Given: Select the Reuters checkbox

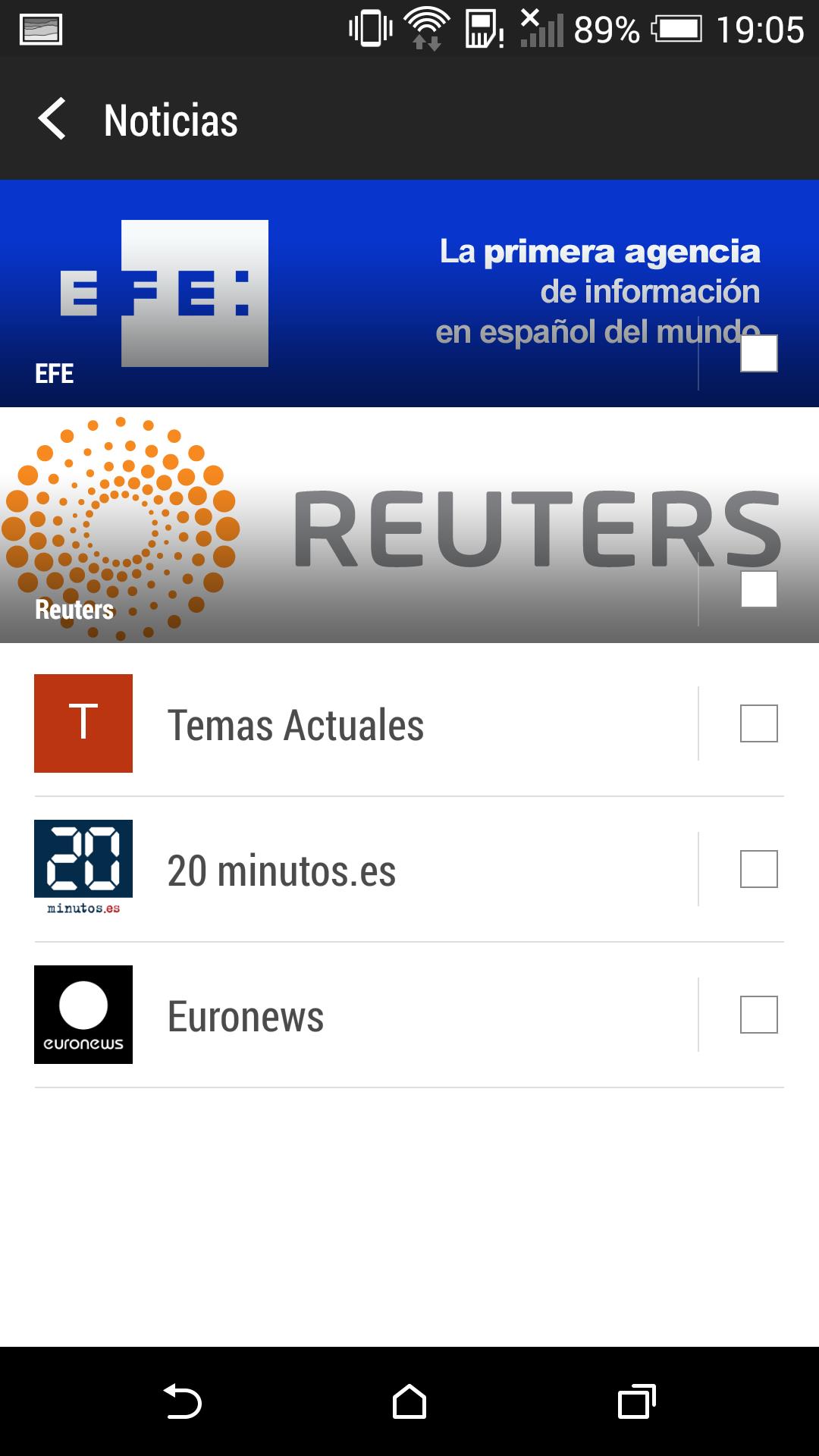Looking at the screenshot, I should (759, 589).
